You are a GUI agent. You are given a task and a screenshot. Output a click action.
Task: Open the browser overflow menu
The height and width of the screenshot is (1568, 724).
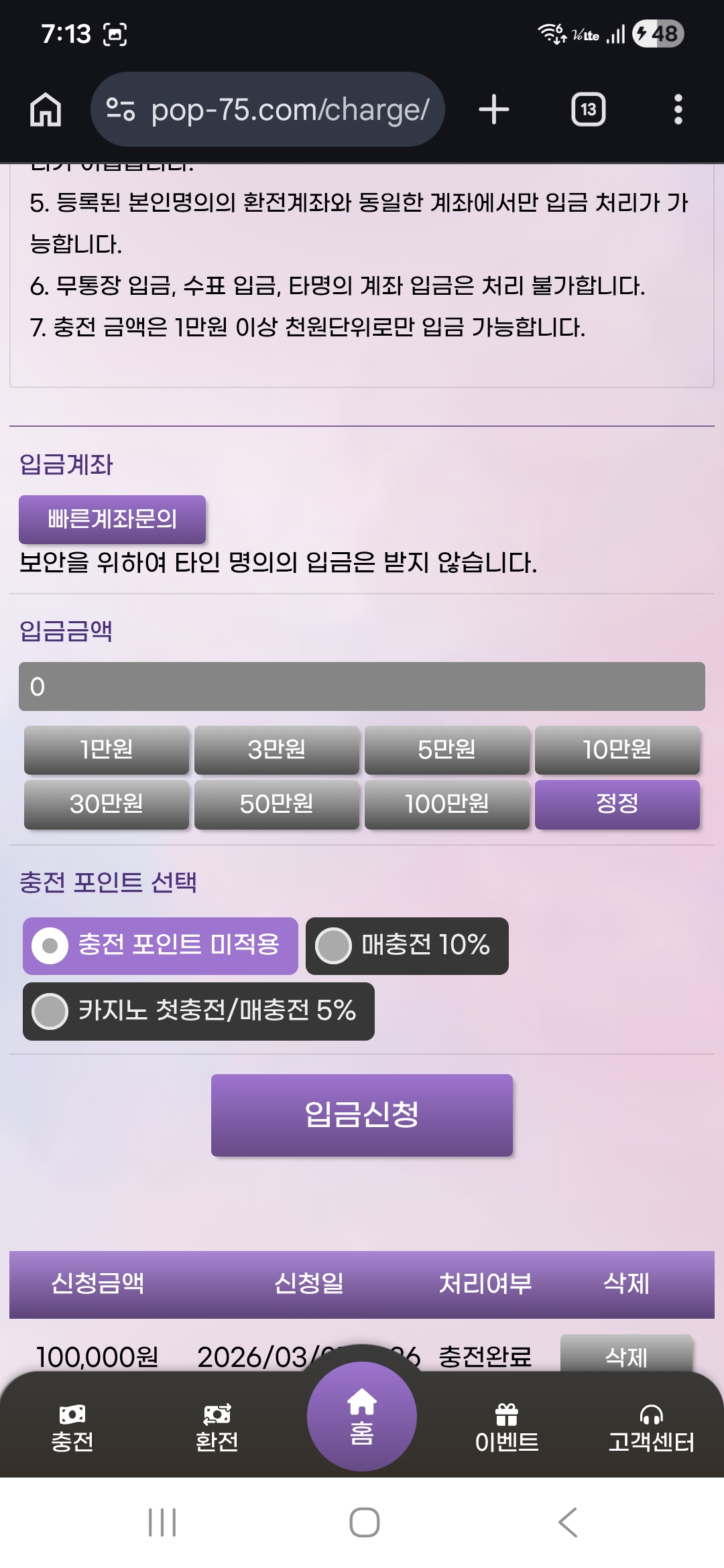tap(678, 109)
